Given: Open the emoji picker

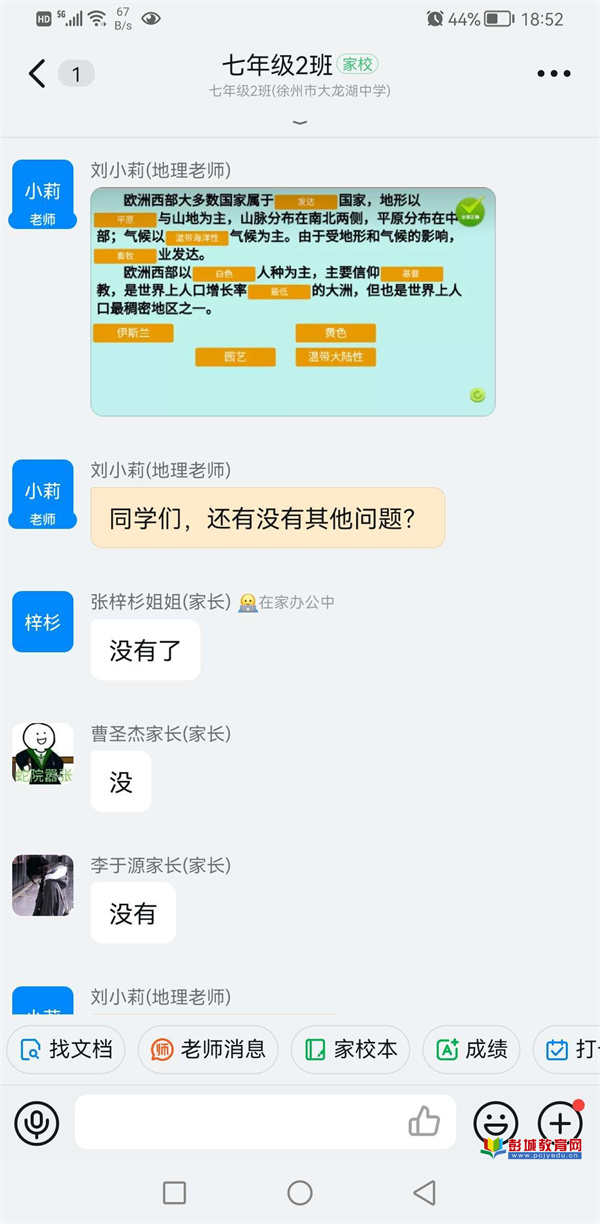Looking at the screenshot, I should pos(495,1122).
